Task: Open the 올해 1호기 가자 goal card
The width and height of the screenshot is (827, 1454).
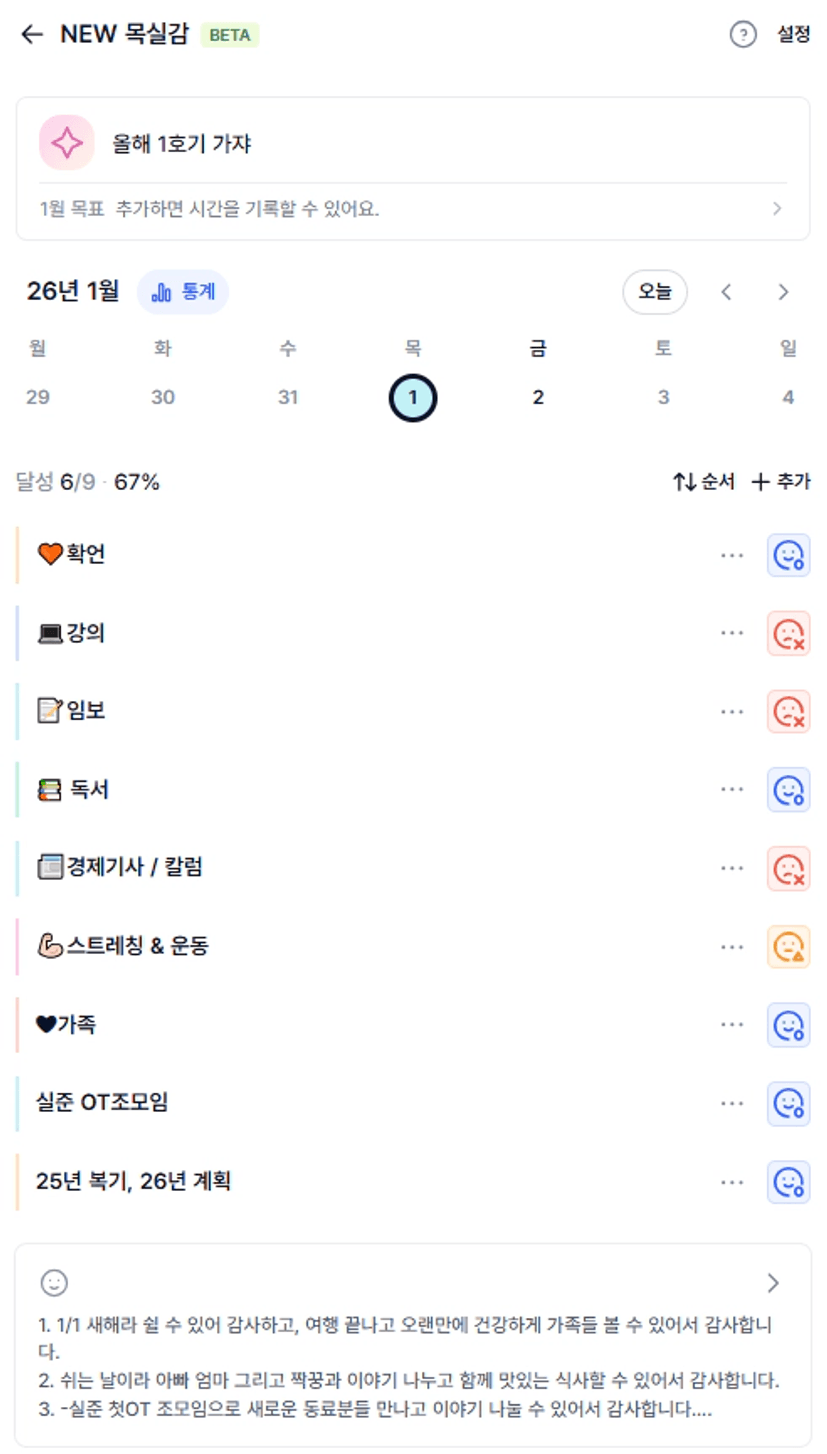Action: pyautogui.click(x=413, y=144)
